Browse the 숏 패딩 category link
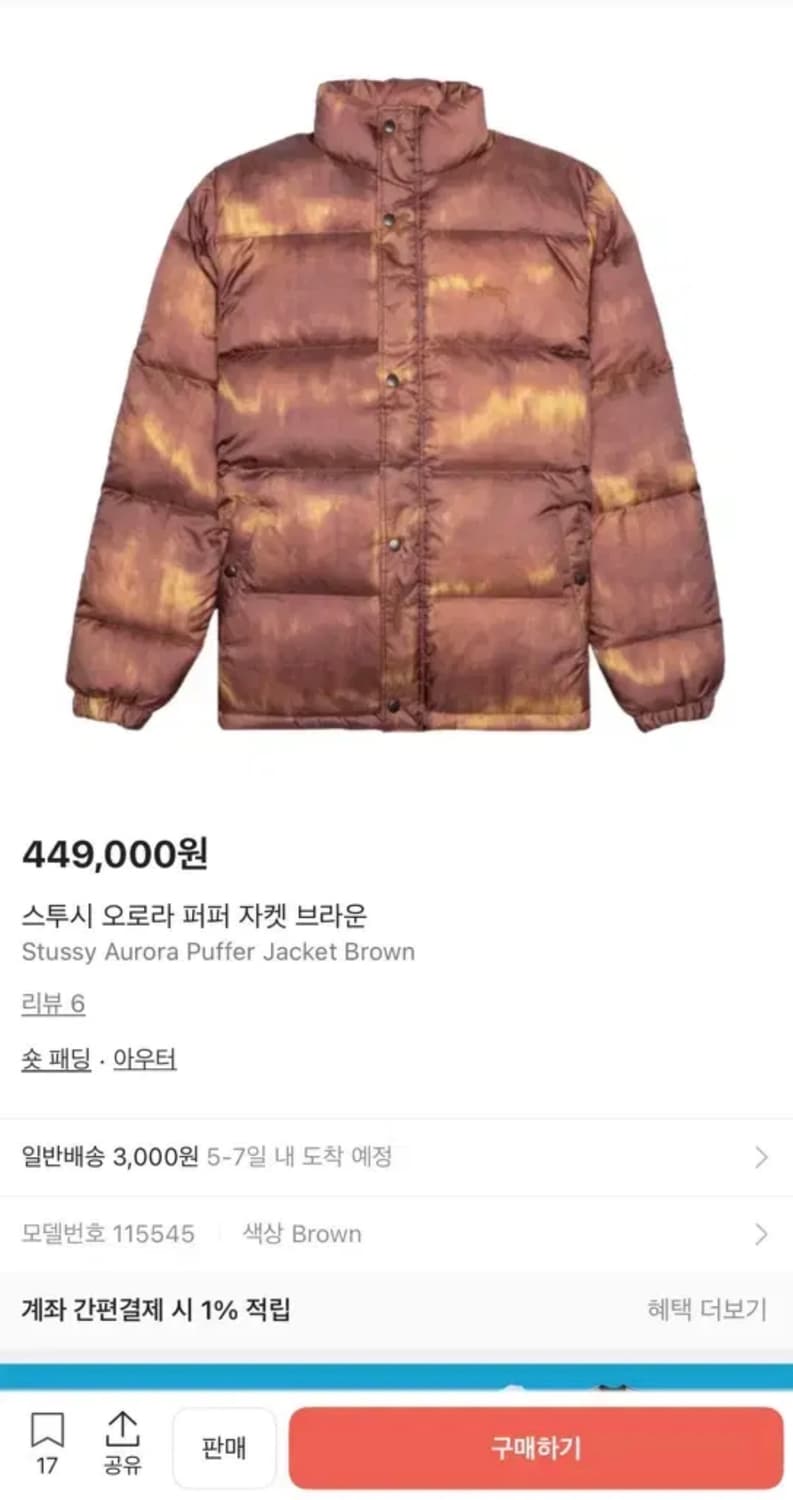The image size is (793, 1500). click(56, 1058)
